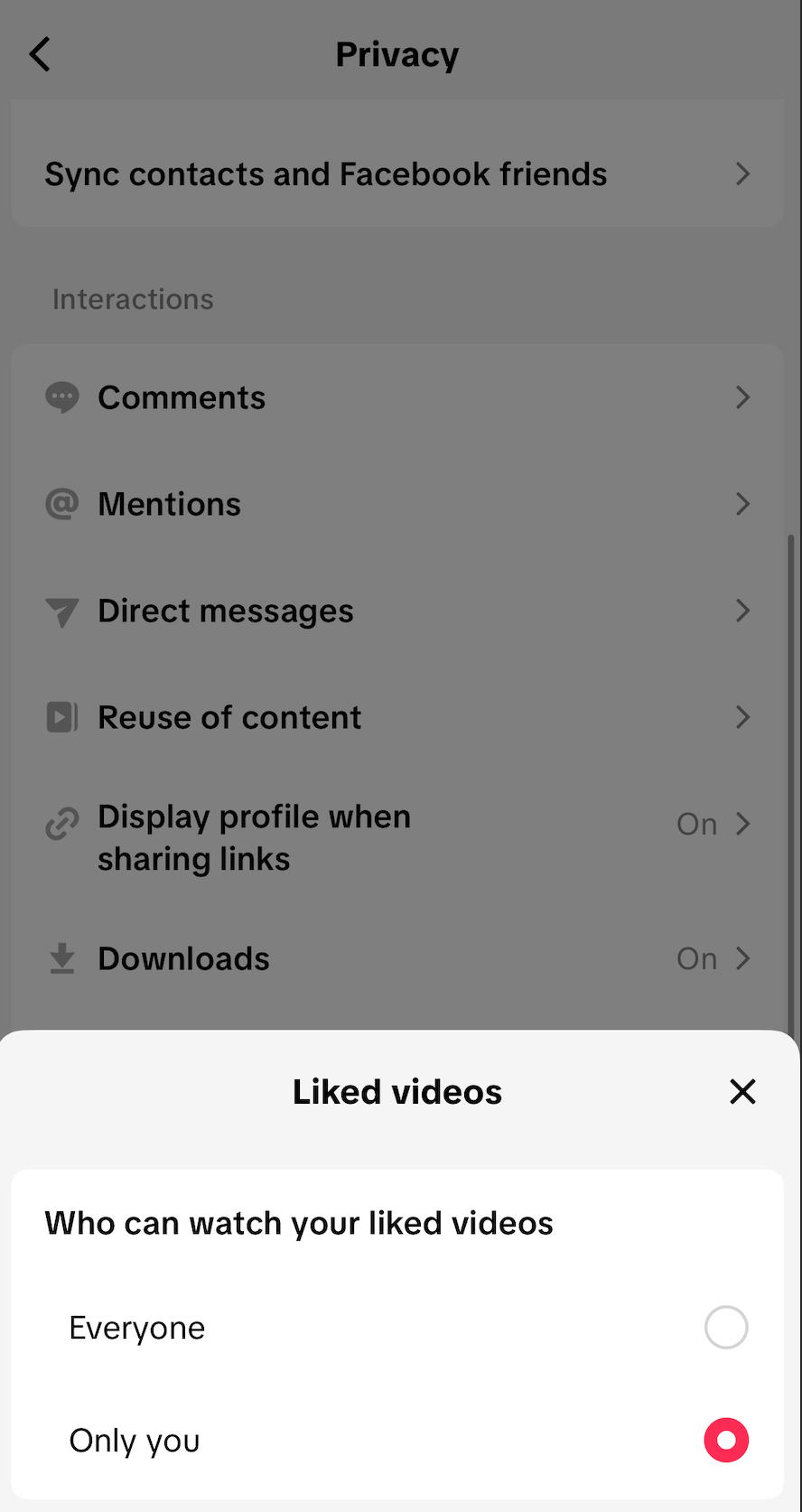Open Mentions settings
The width and height of the screenshot is (802, 1512).
pos(397,504)
